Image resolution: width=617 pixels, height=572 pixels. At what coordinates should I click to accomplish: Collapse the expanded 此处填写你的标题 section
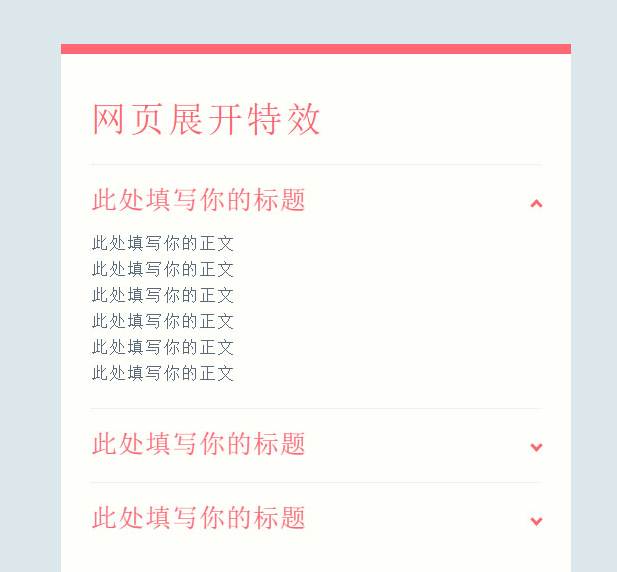point(536,203)
